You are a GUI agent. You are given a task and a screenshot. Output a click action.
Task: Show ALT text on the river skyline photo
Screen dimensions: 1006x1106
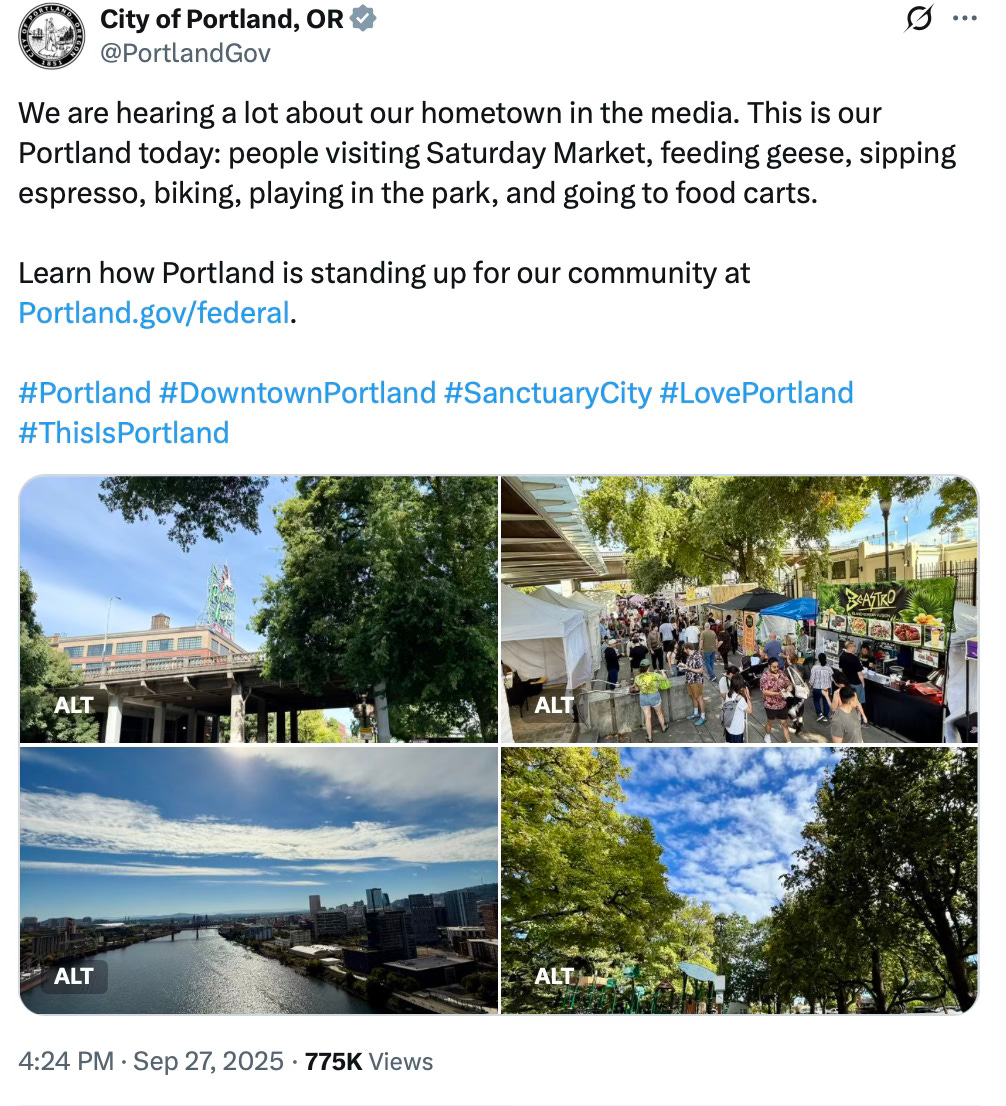tap(73, 976)
